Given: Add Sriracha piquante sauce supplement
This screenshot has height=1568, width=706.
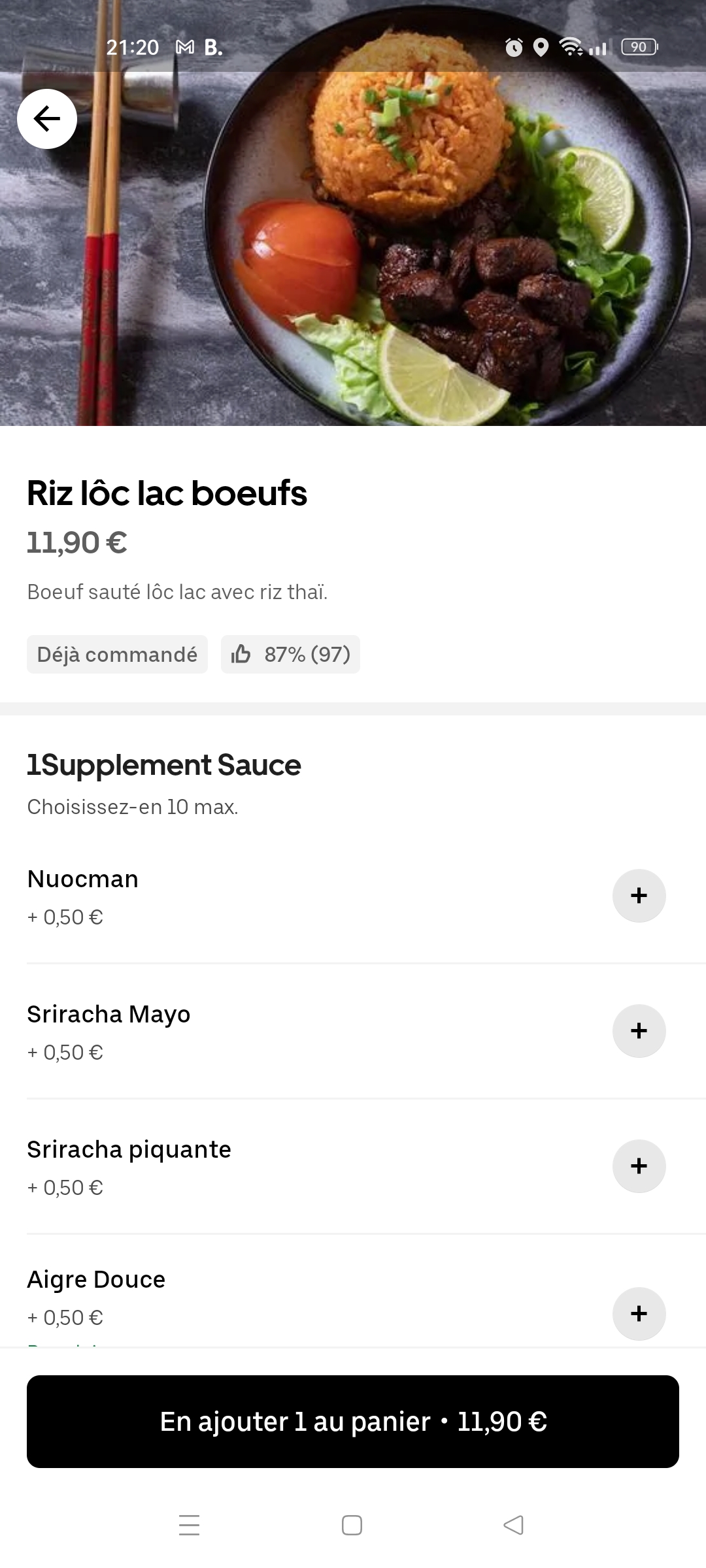Looking at the screenshot, I should [x=639, y=1166].
